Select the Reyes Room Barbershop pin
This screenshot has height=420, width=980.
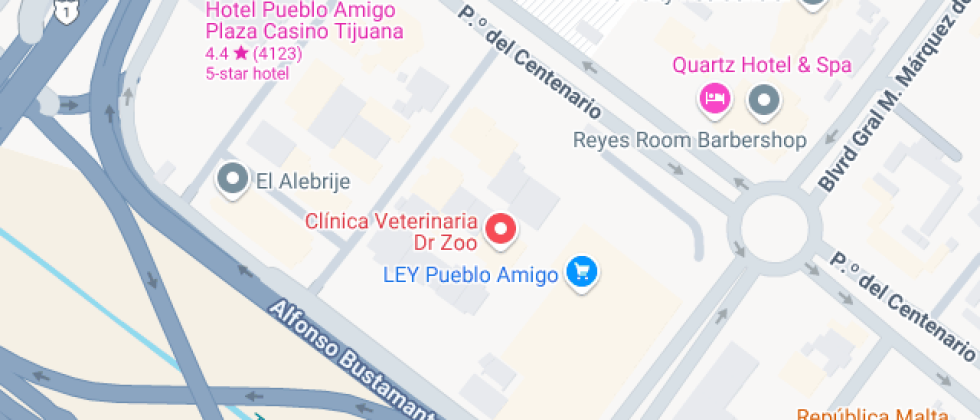(766, 99)
